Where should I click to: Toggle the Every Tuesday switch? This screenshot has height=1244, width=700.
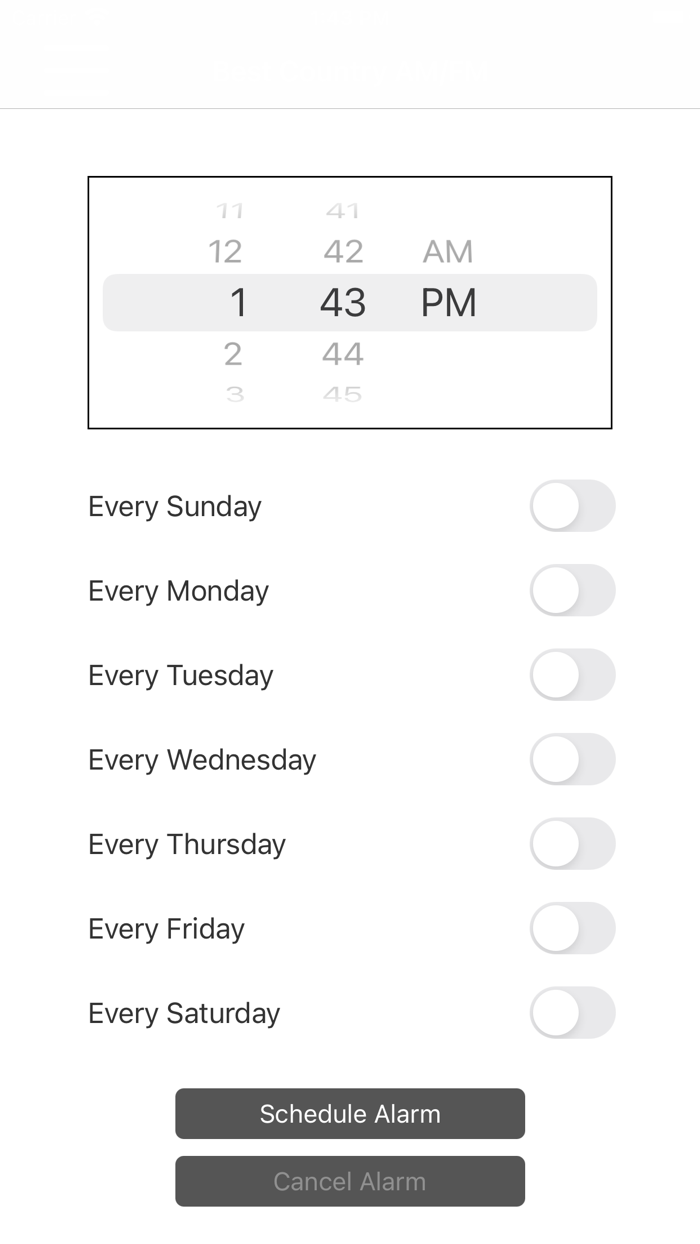click(x=572, y=675)
